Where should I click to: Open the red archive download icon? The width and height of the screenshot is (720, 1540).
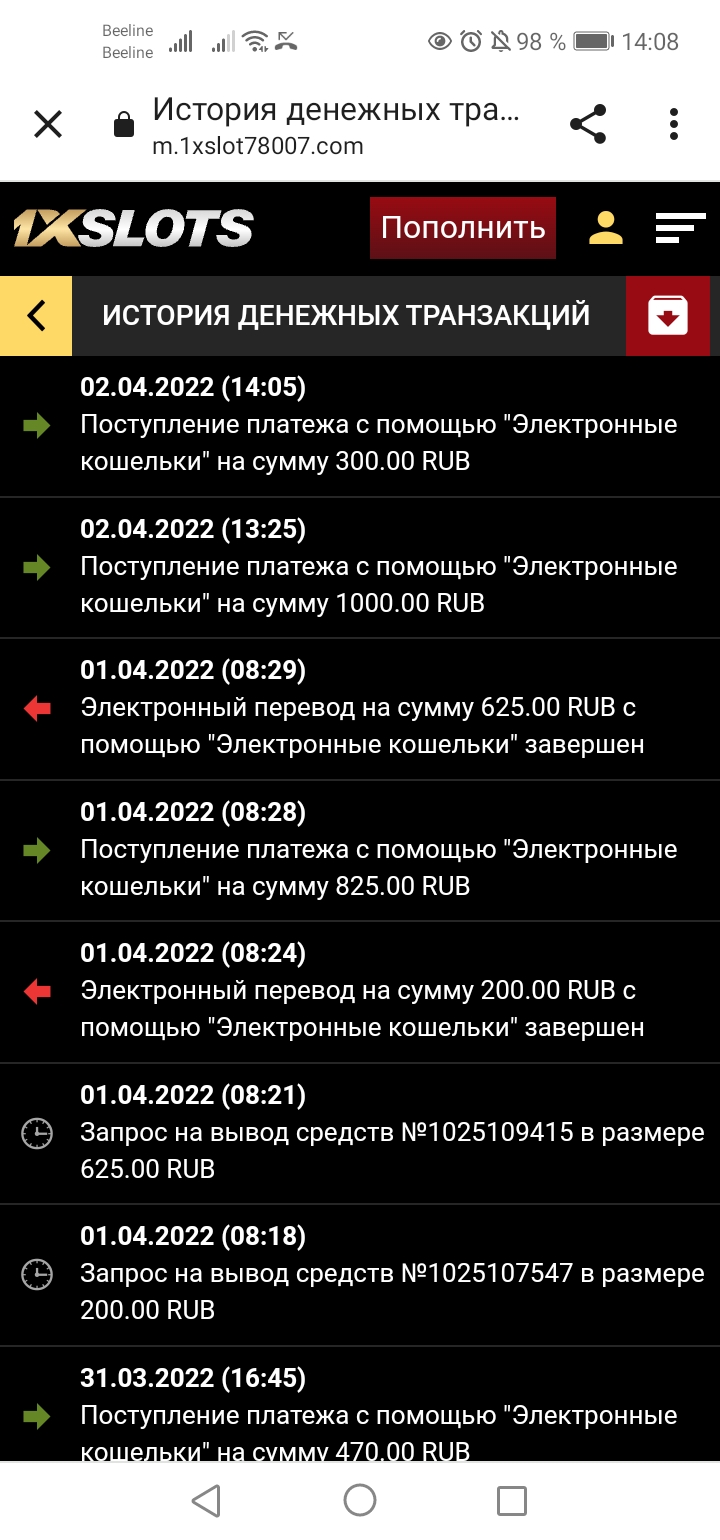pyautogui.click(x=667, y=316)
